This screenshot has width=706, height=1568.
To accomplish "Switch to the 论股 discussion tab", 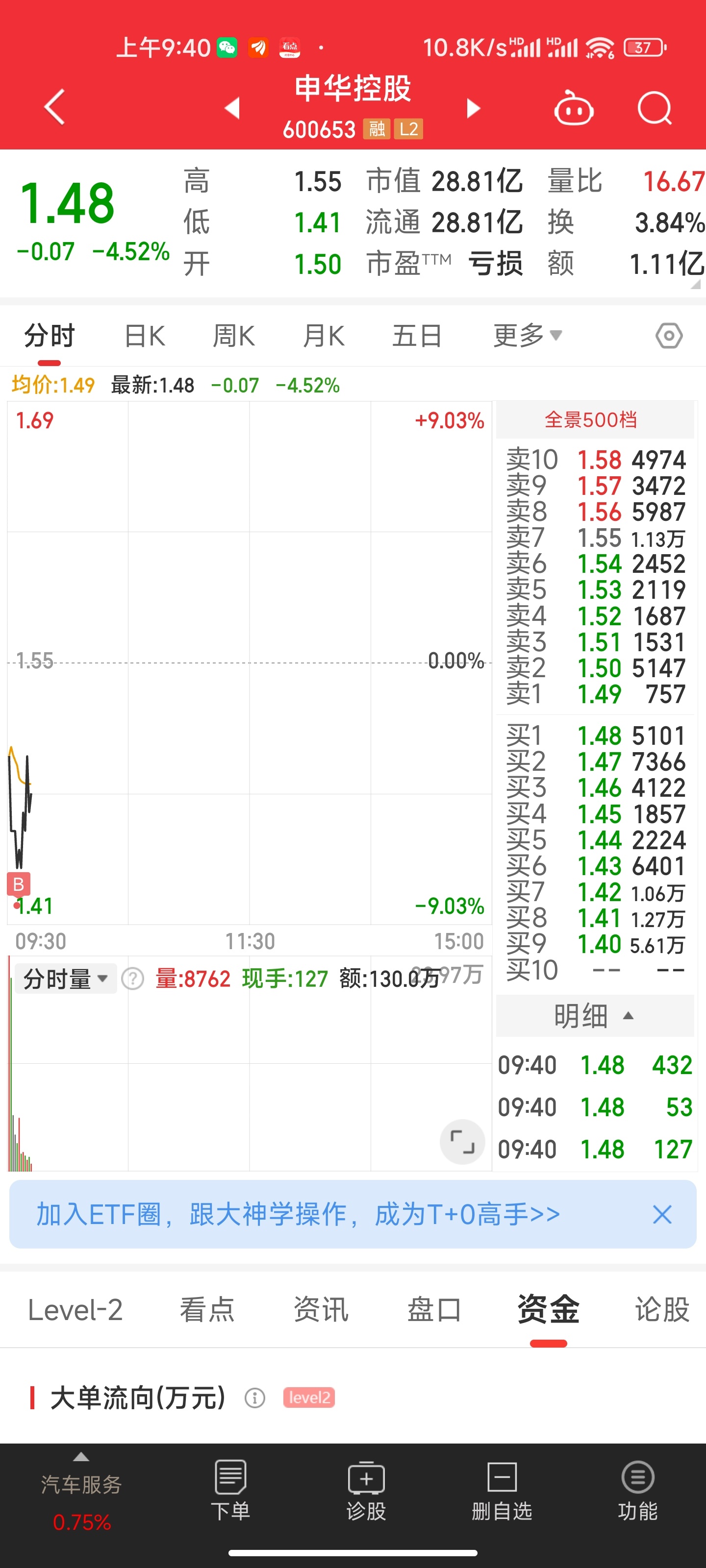I will coord(662,1309).
